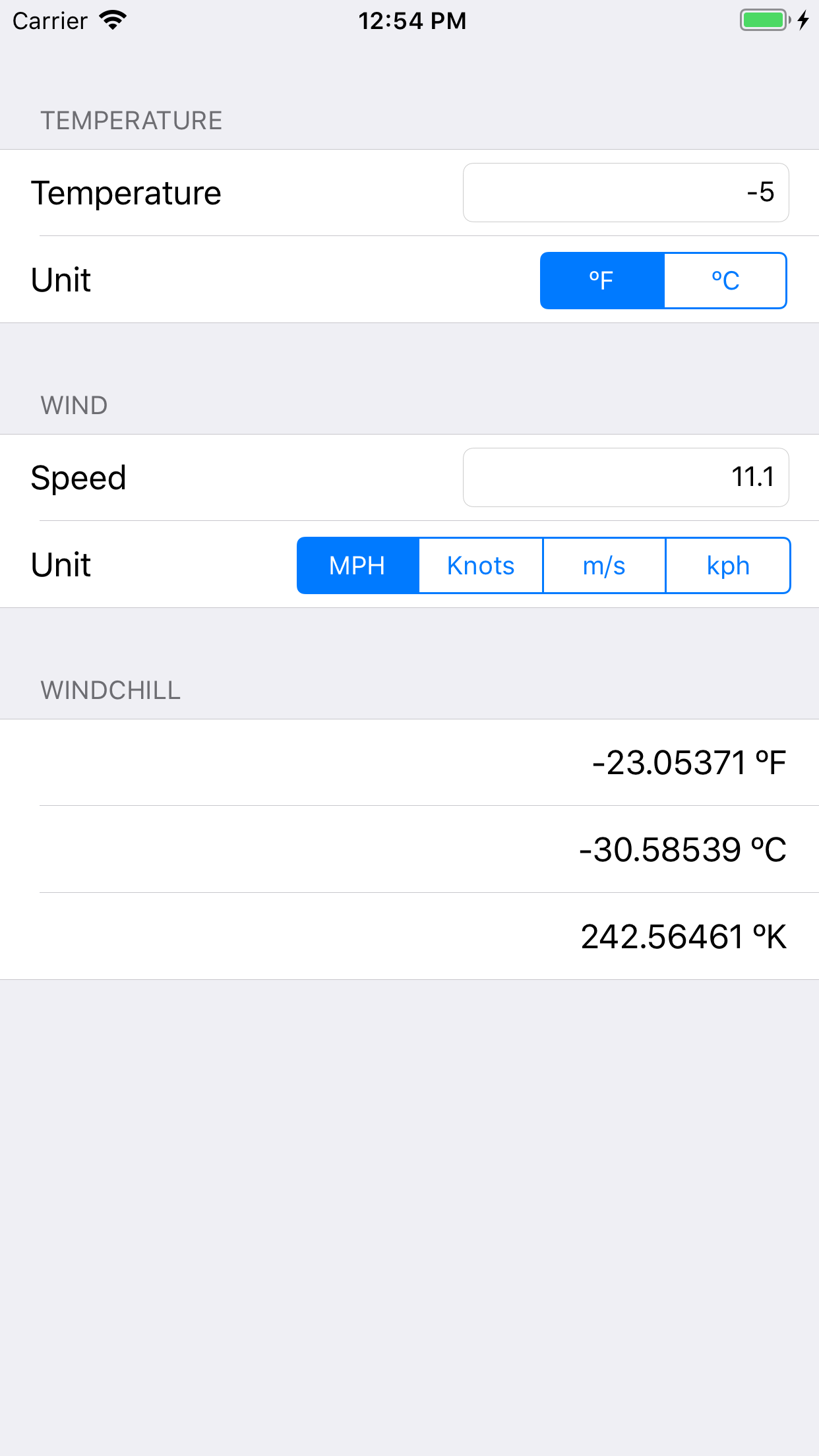Click the Temperature row label
The image size is (819, 1456).
tap(127, 192)
